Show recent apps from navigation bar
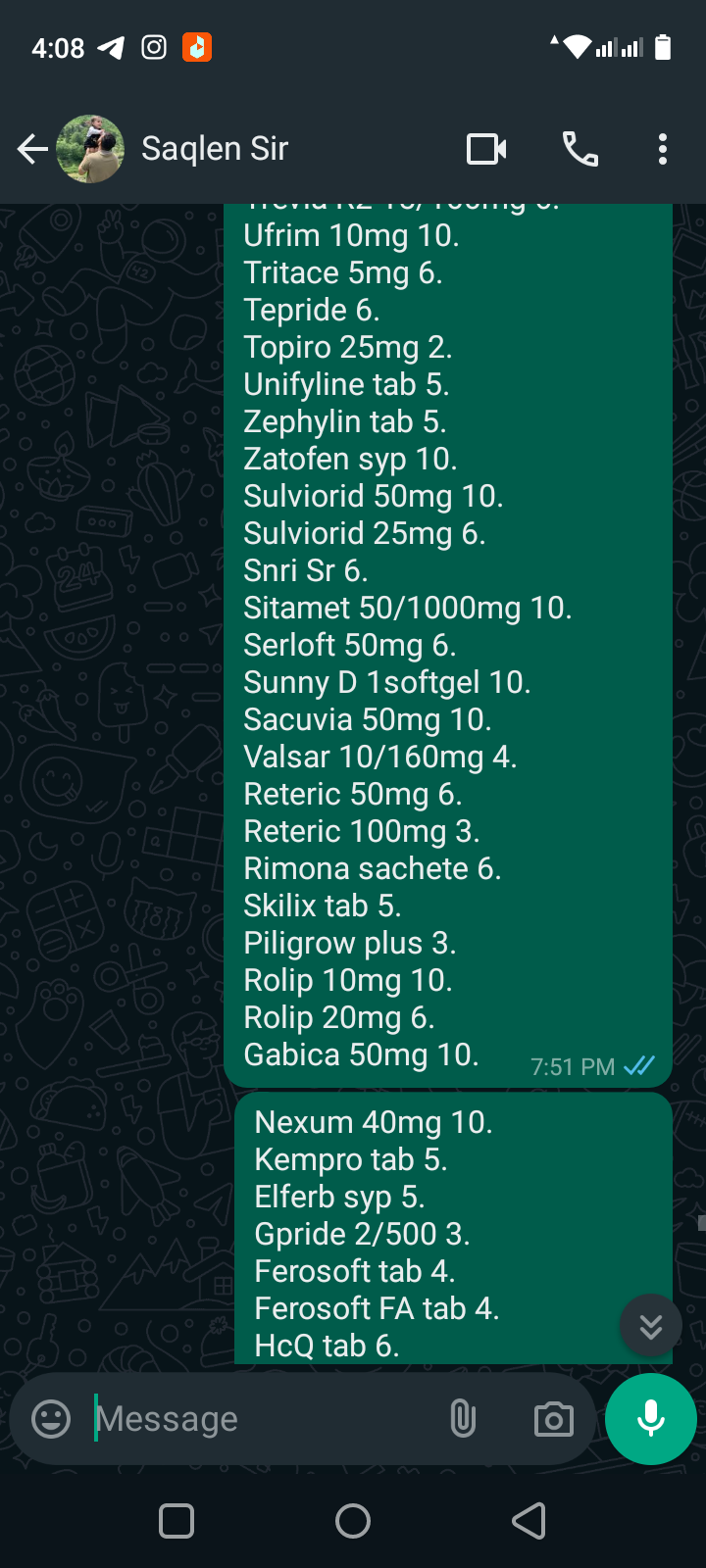This screenshot has width=706, height=1568. 176,1521
